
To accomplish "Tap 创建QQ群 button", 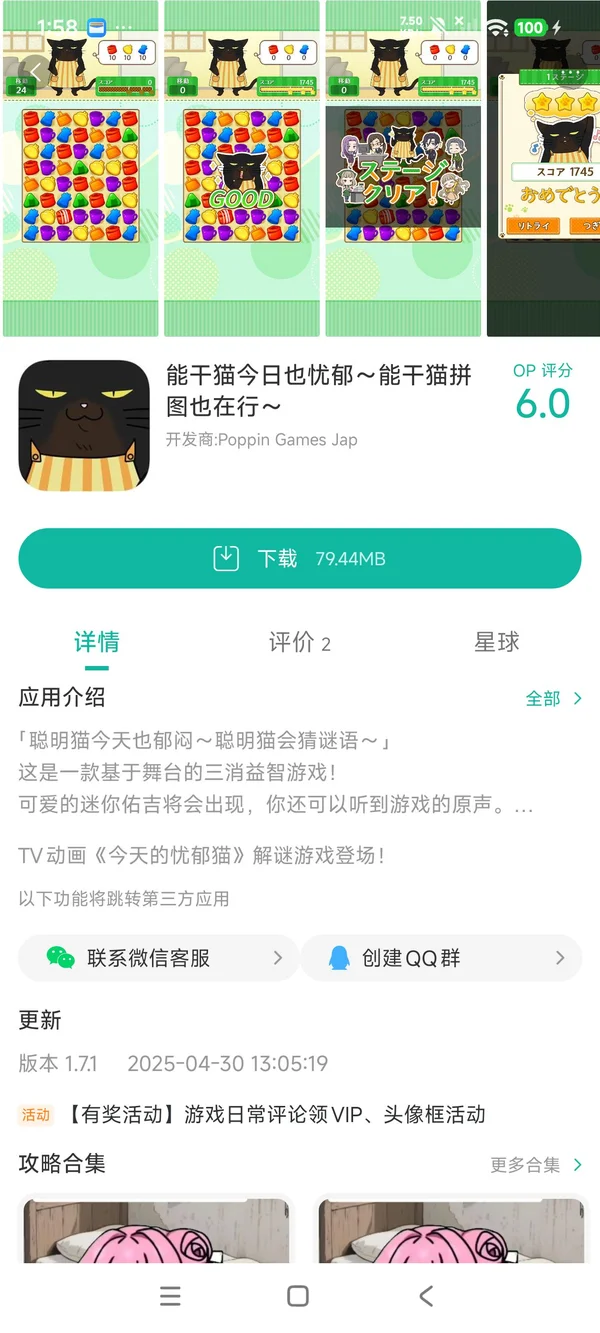I will tap(440, 958).
